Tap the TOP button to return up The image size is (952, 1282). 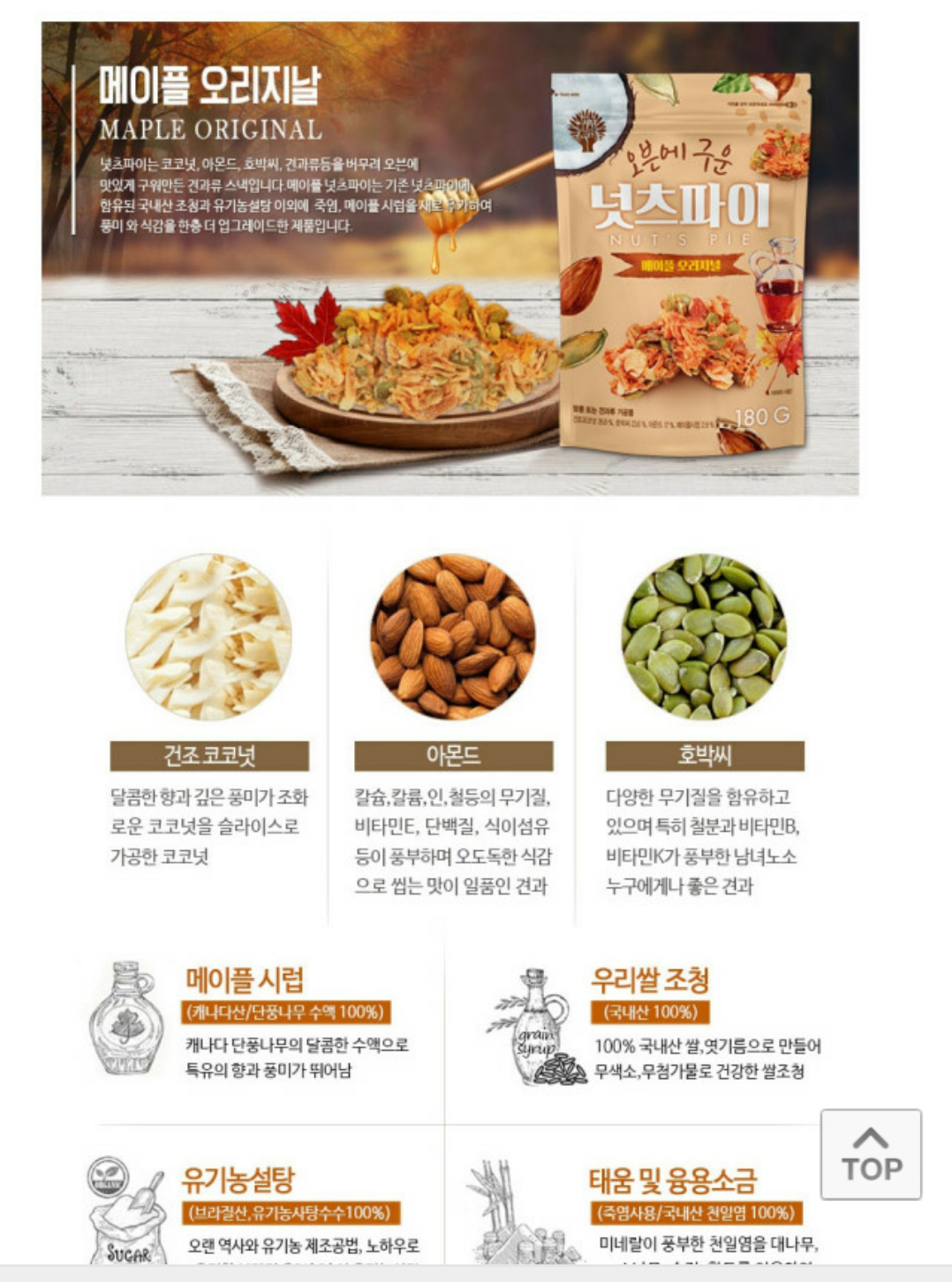point(871,1154)
